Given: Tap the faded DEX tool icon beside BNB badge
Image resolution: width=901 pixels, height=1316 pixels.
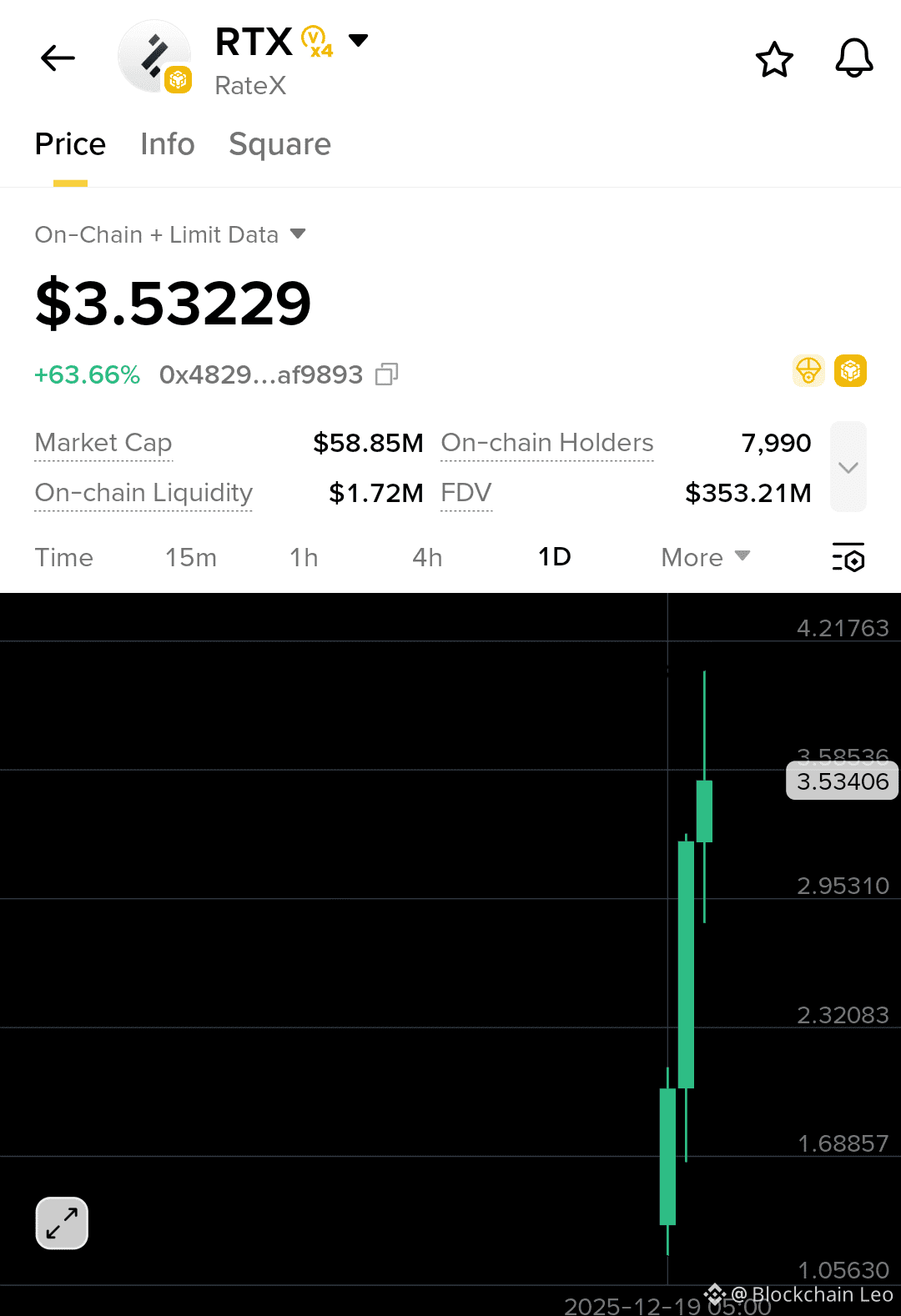Looking at the screenshot, I should coord(808,370).
